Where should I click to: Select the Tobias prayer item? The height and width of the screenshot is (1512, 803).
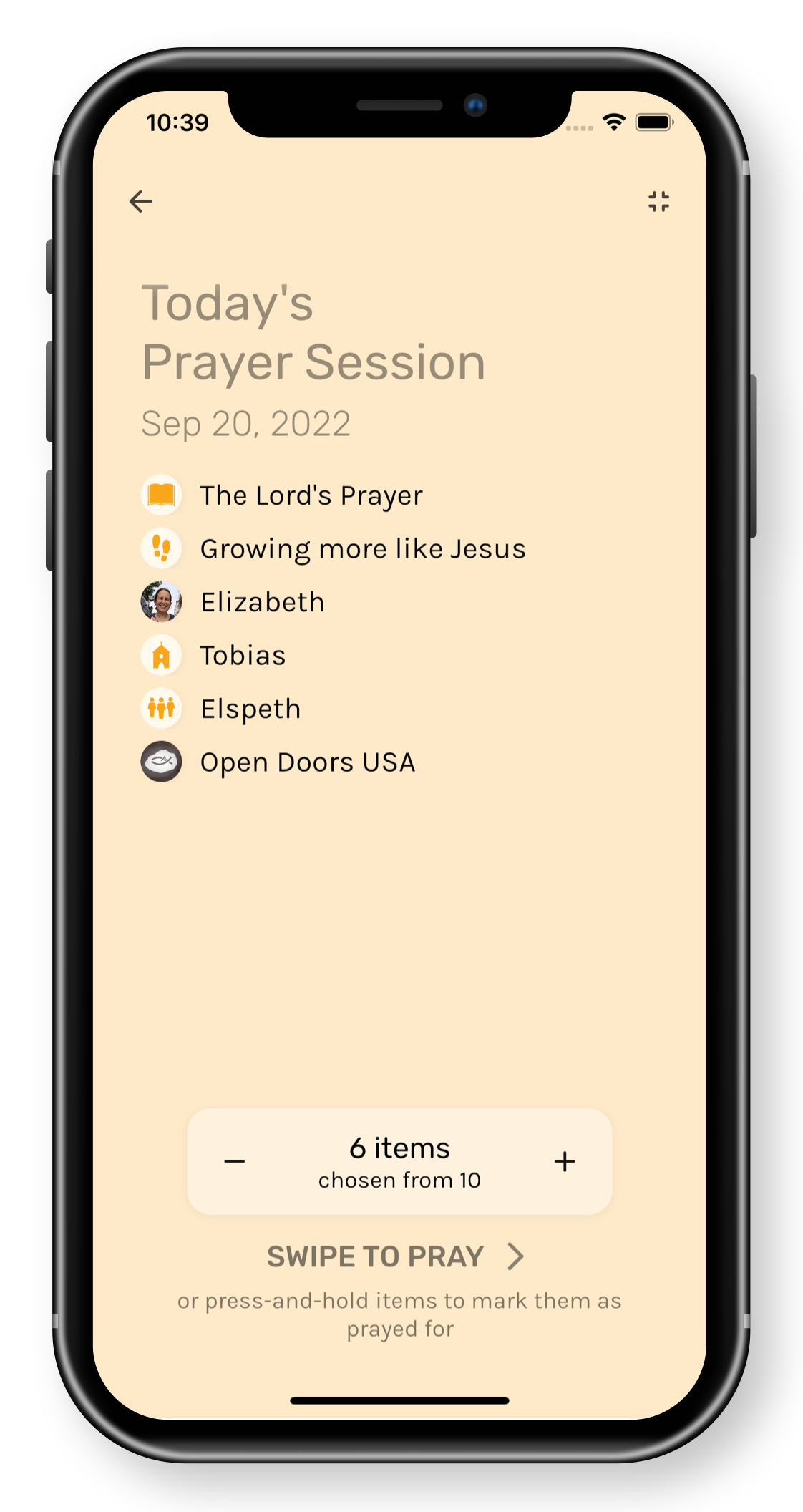point(243,656)
